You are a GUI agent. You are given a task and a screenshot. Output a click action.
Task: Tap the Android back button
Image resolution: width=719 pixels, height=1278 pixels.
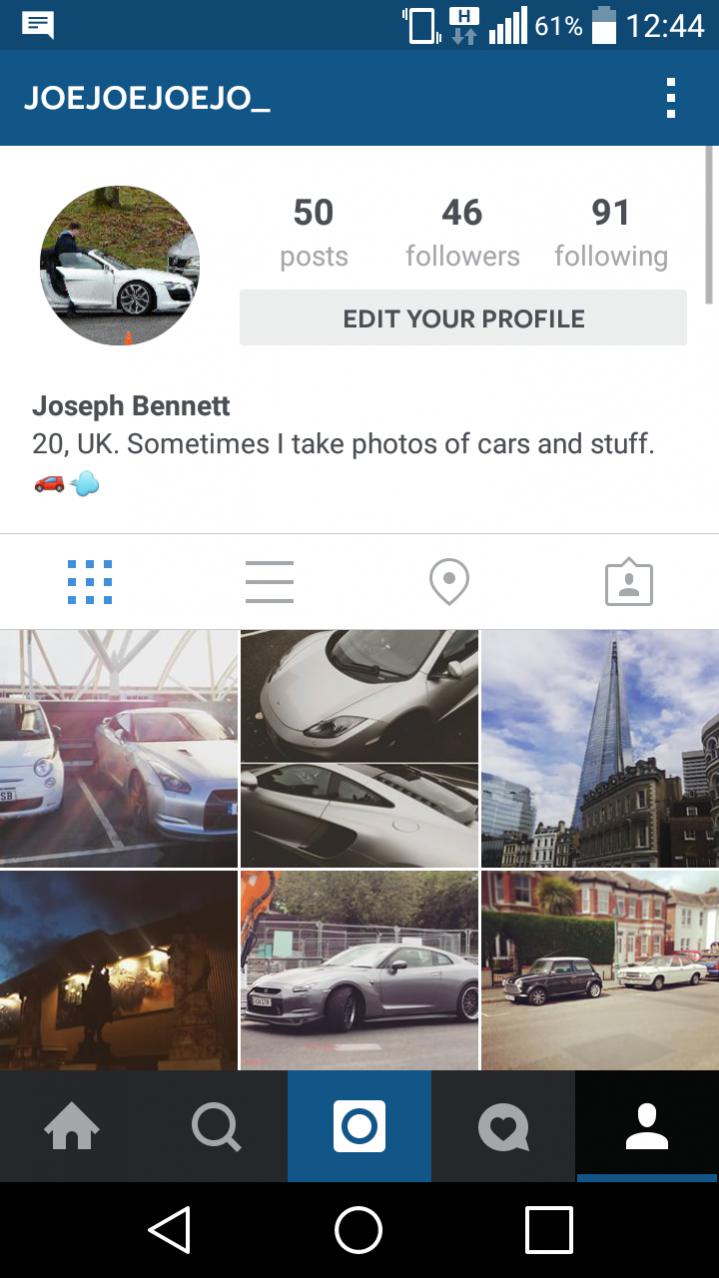[170, 1229]
